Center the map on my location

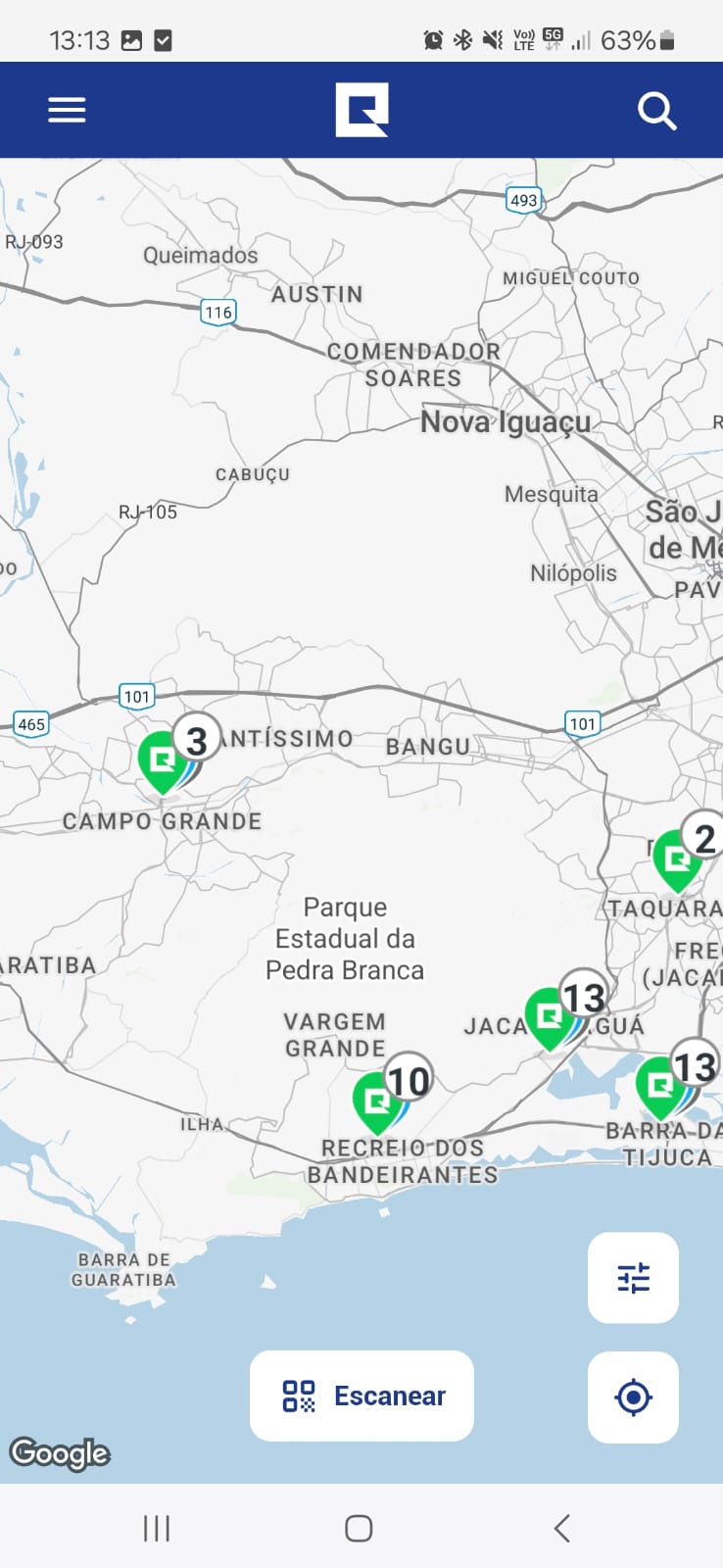click(633, 1396)
